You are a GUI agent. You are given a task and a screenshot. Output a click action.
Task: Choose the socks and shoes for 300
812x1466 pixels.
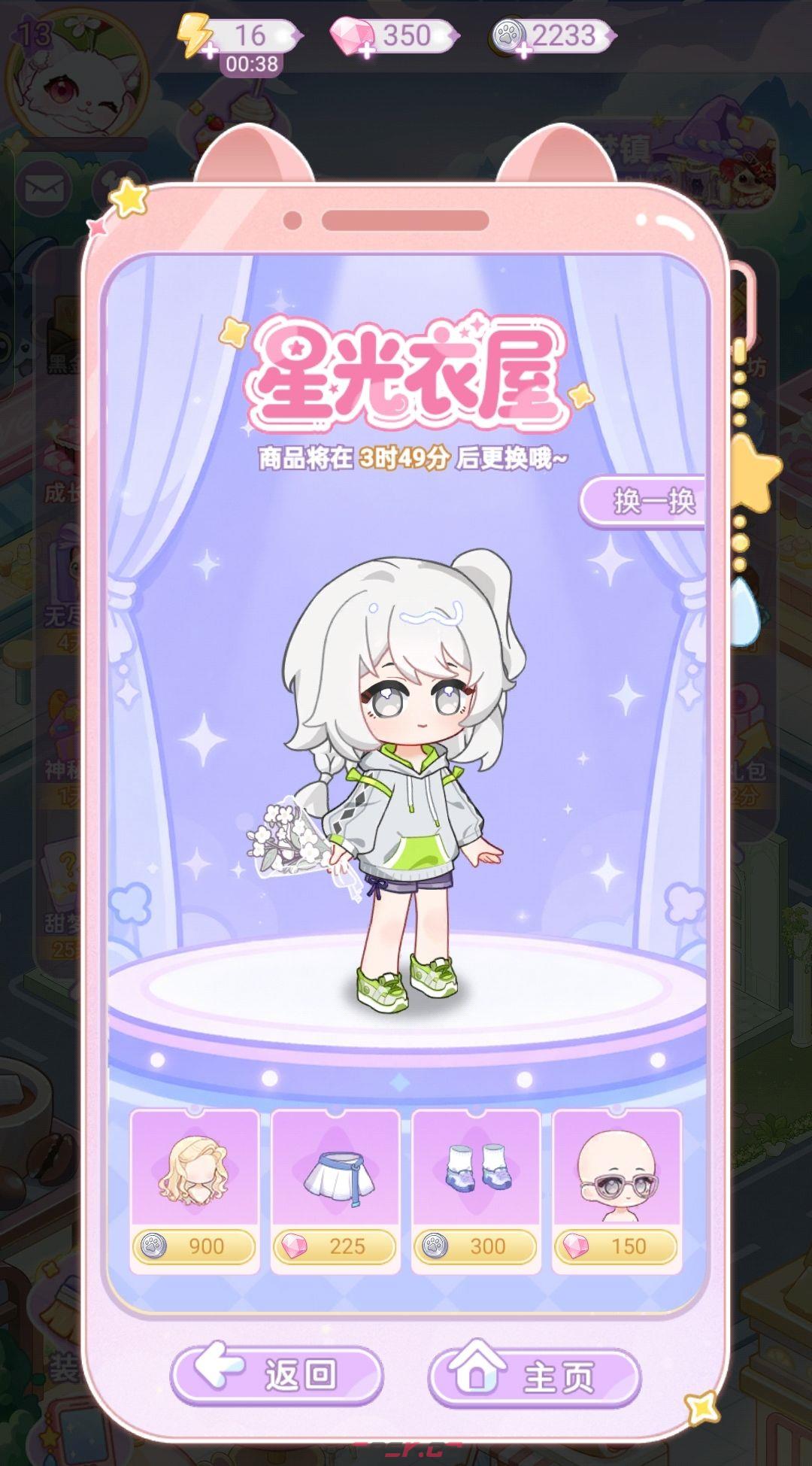(x=476, y=1190)
